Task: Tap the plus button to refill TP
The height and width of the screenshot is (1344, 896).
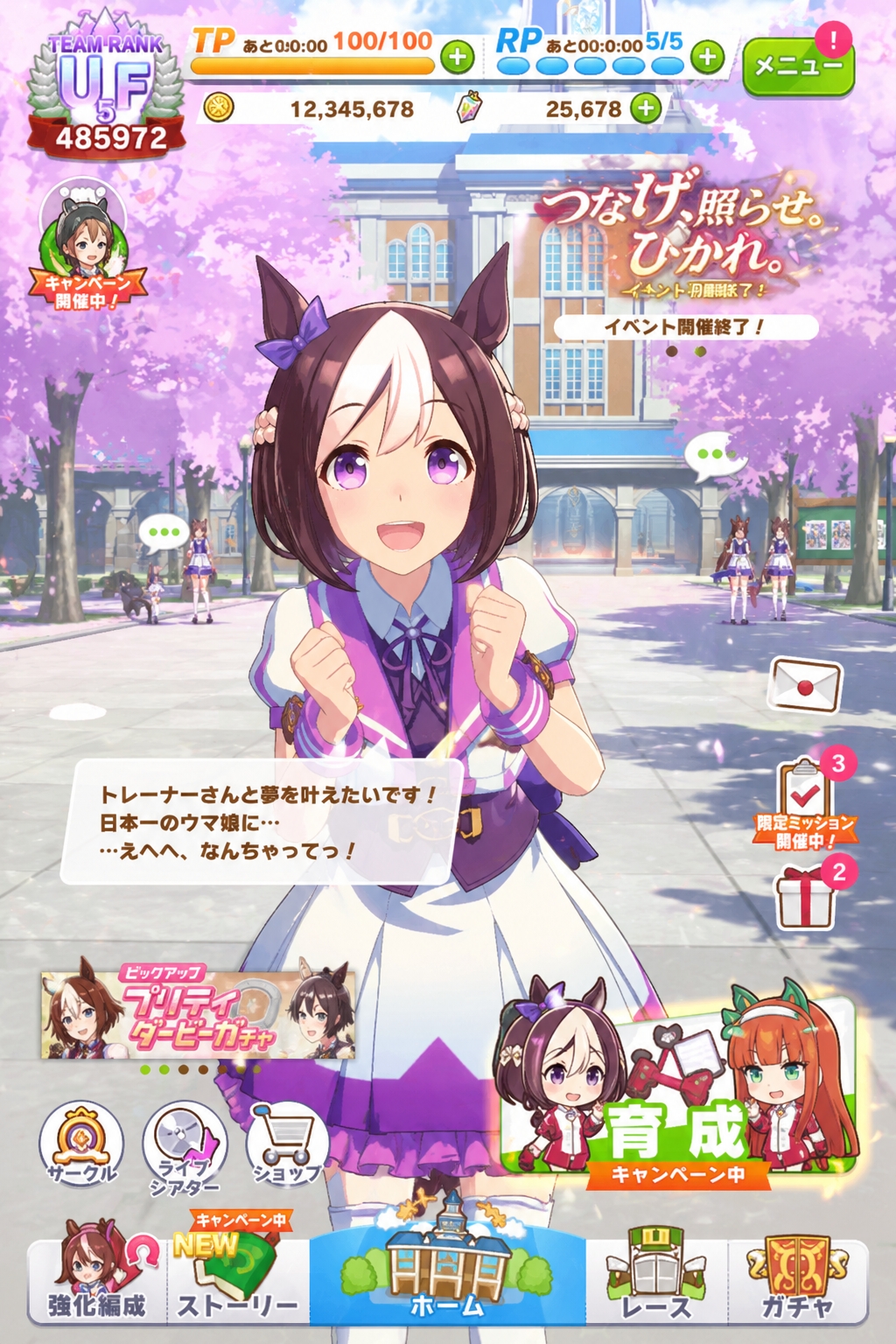Action: click(x=457, y=59)
